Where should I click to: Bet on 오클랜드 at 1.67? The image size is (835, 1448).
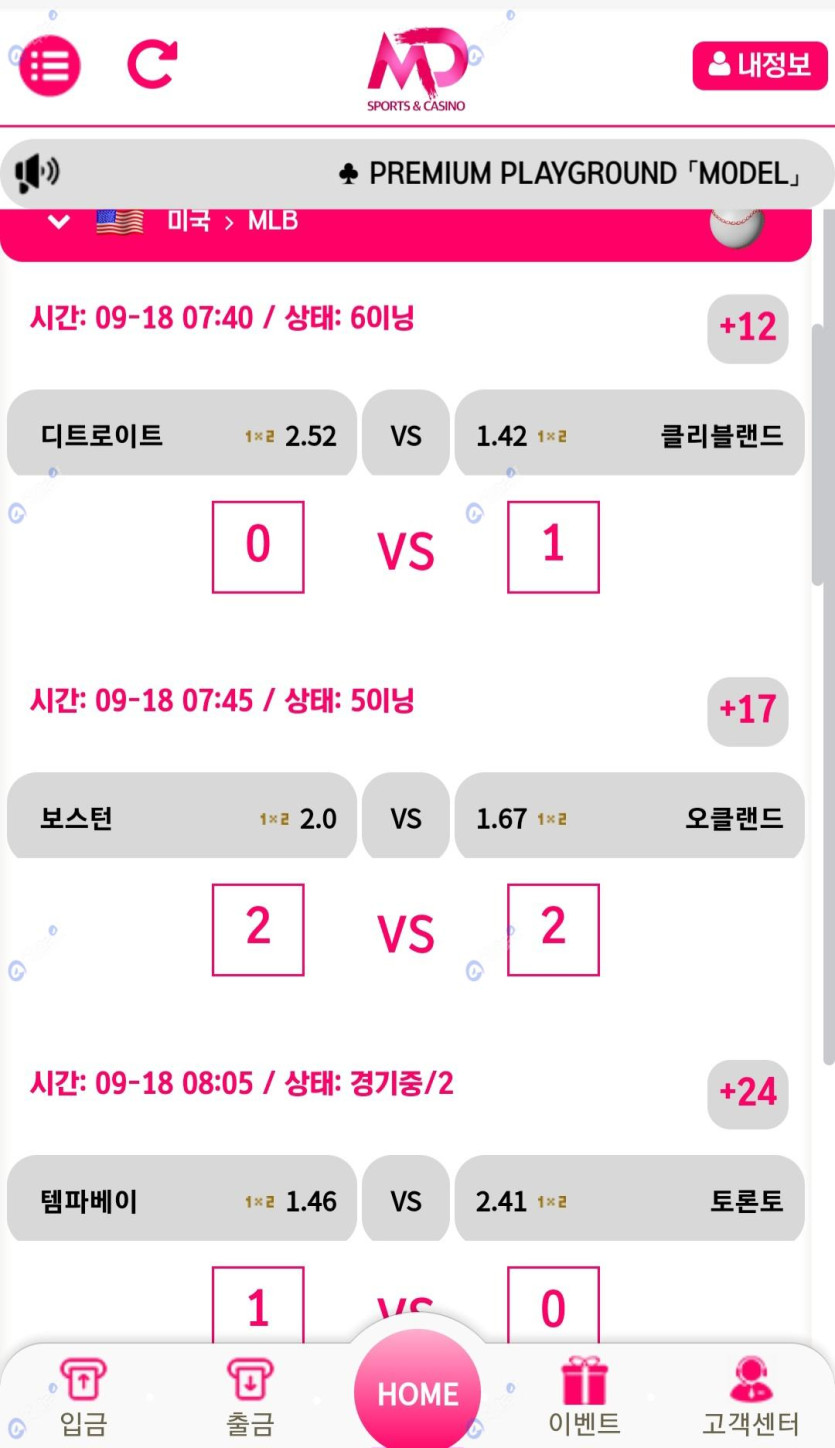[x=629, y=818]
